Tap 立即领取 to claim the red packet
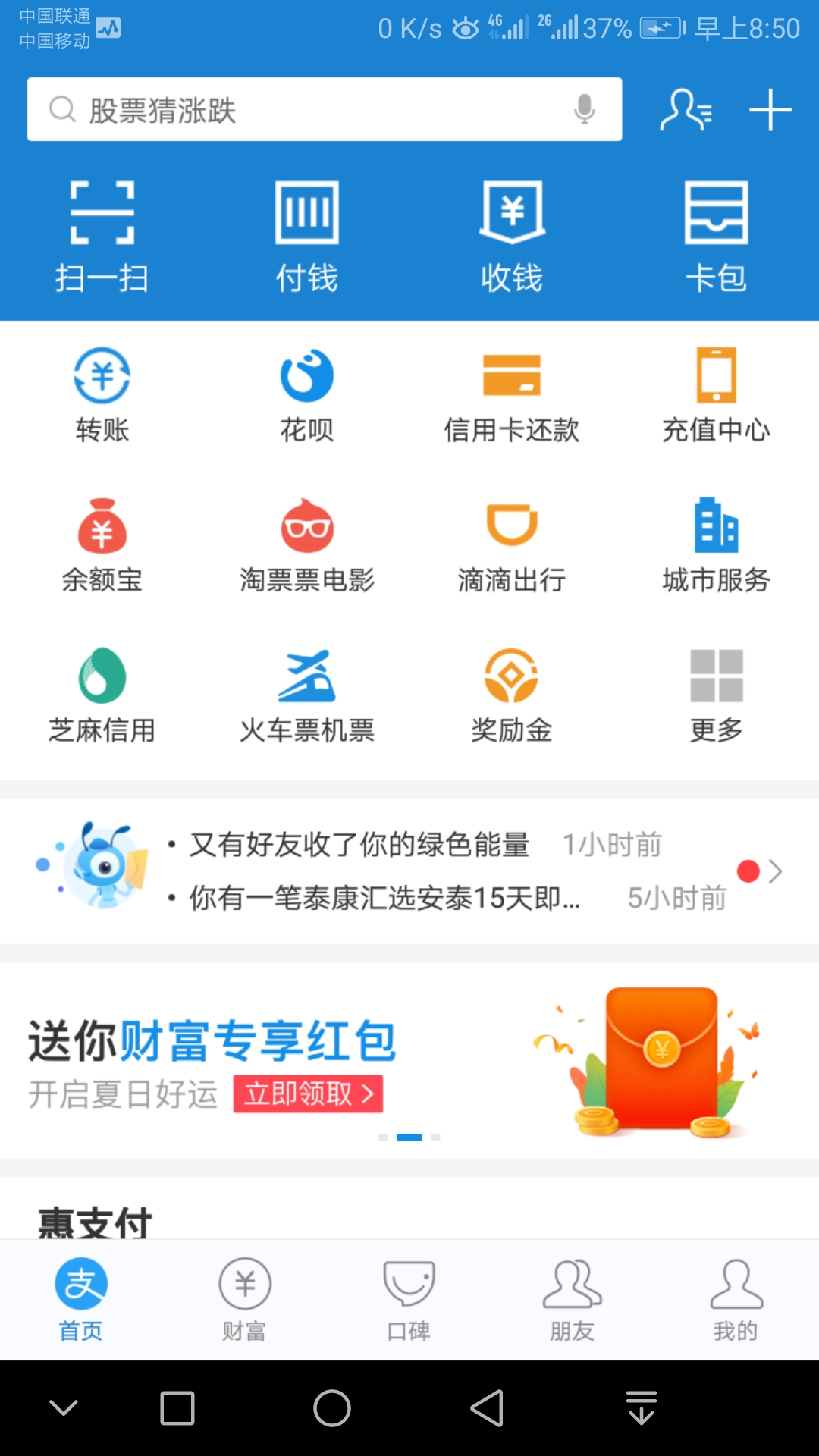The height and width of the screenshot is (1456, 819). pyautogui.click(x=307, y=1094)
